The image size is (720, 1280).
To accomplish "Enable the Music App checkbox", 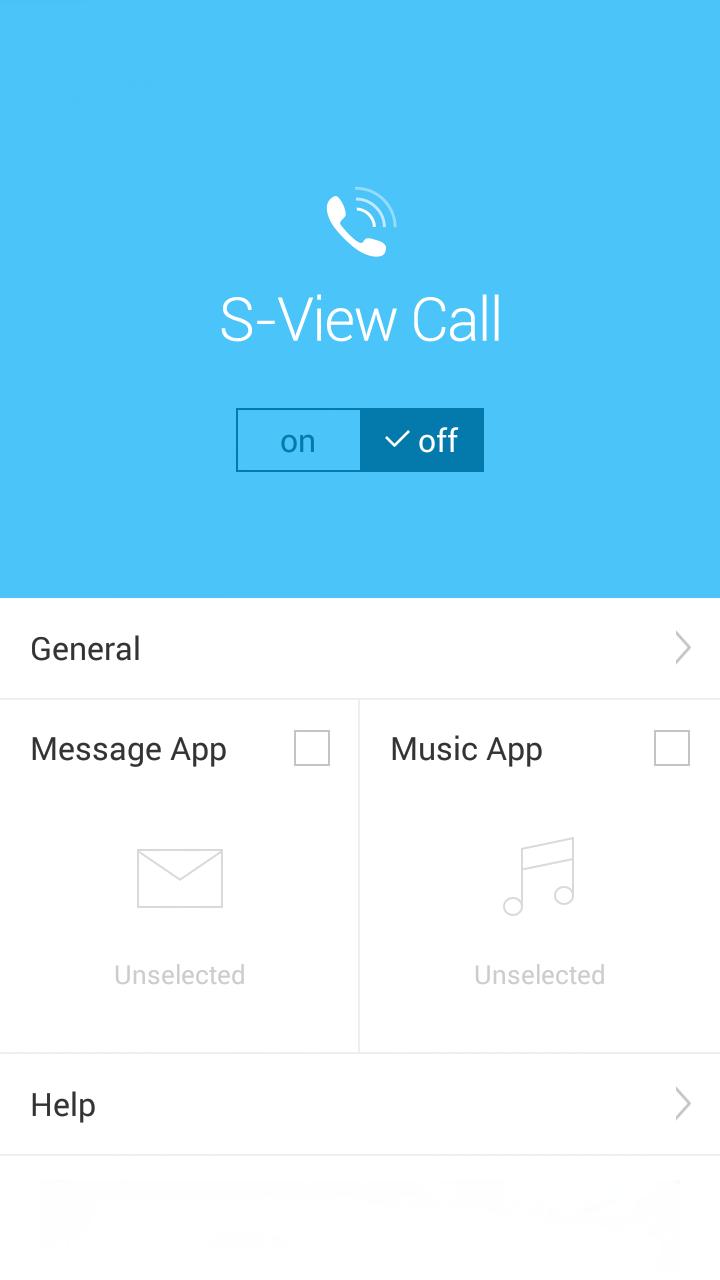I will click(x=671, y=748).
